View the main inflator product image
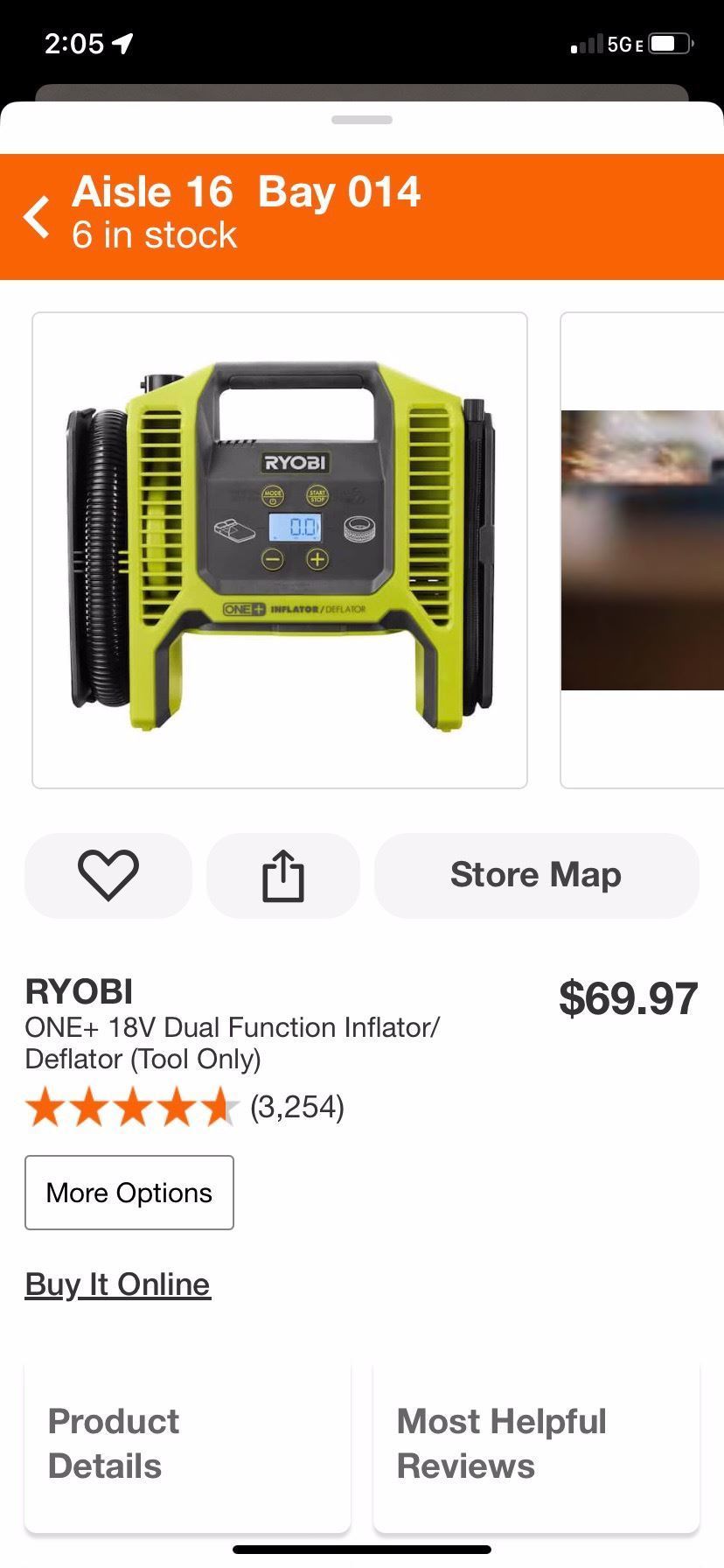 [280, 549]
